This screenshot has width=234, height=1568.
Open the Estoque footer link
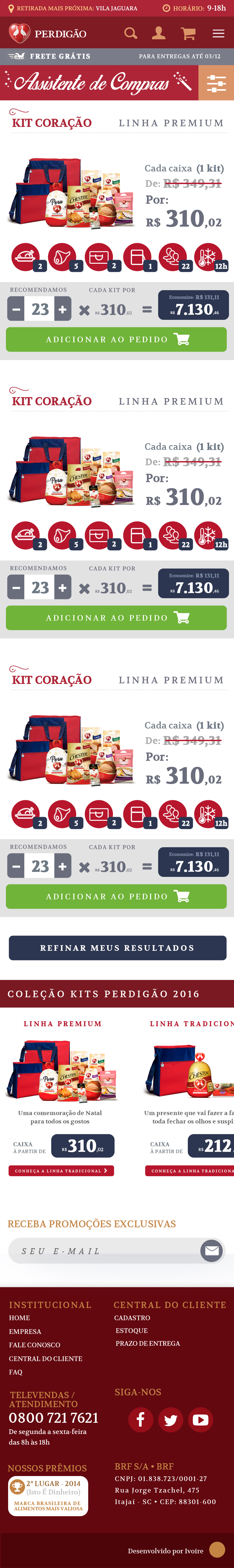132,1330
